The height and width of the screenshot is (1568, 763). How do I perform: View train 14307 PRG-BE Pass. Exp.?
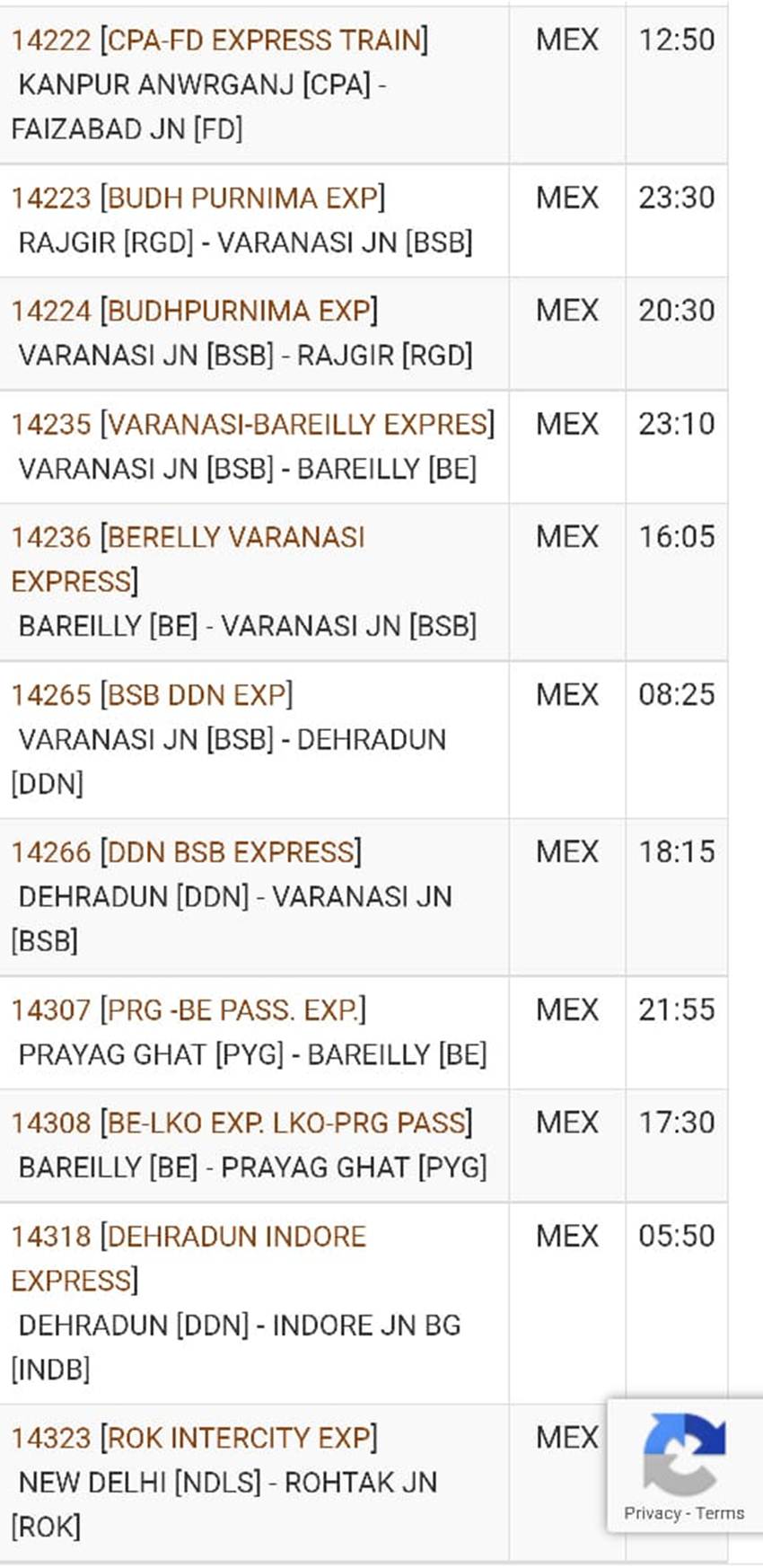(x=189, y=1010)
